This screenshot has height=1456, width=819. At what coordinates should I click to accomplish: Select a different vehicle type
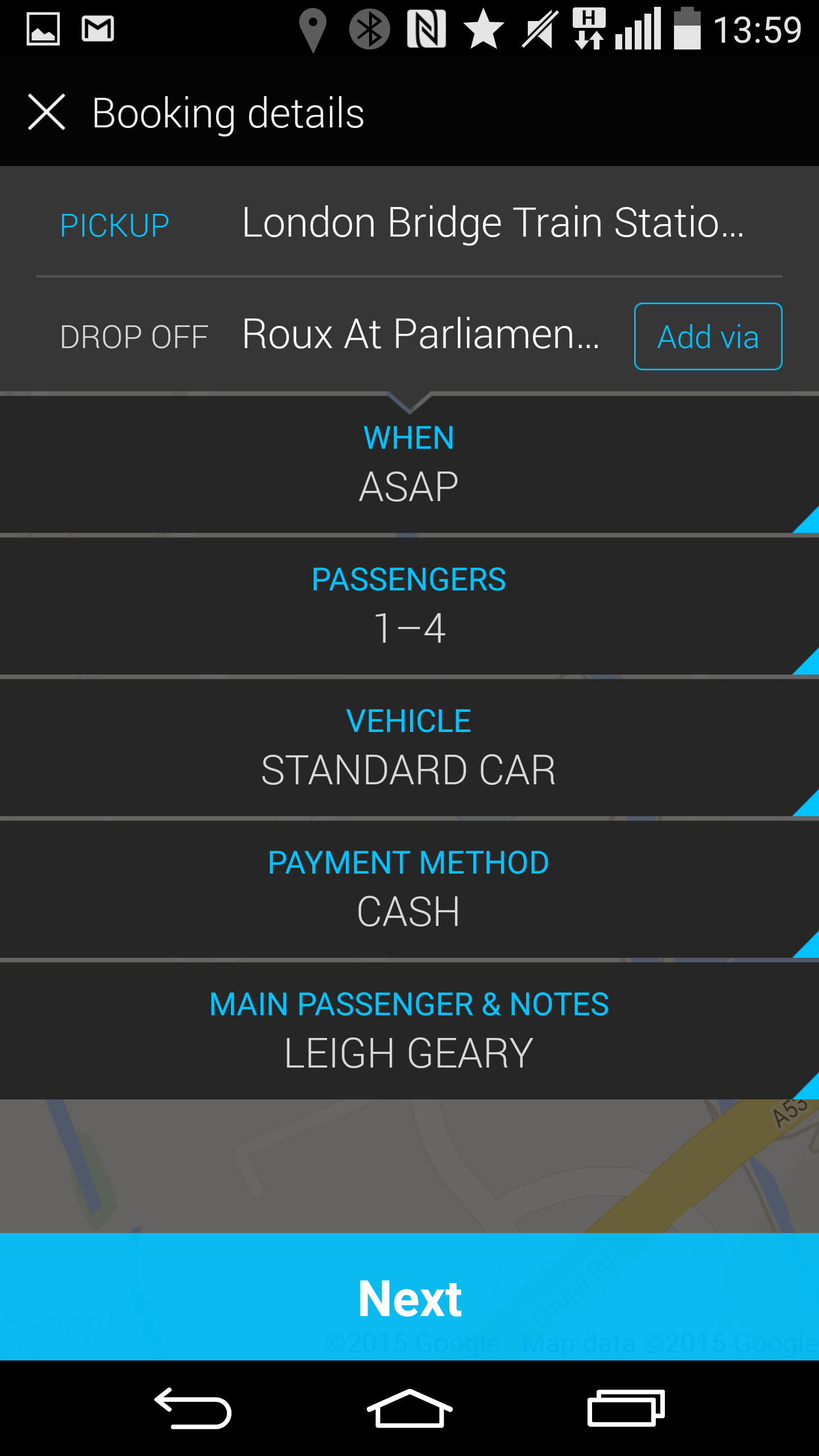(409, 747)
